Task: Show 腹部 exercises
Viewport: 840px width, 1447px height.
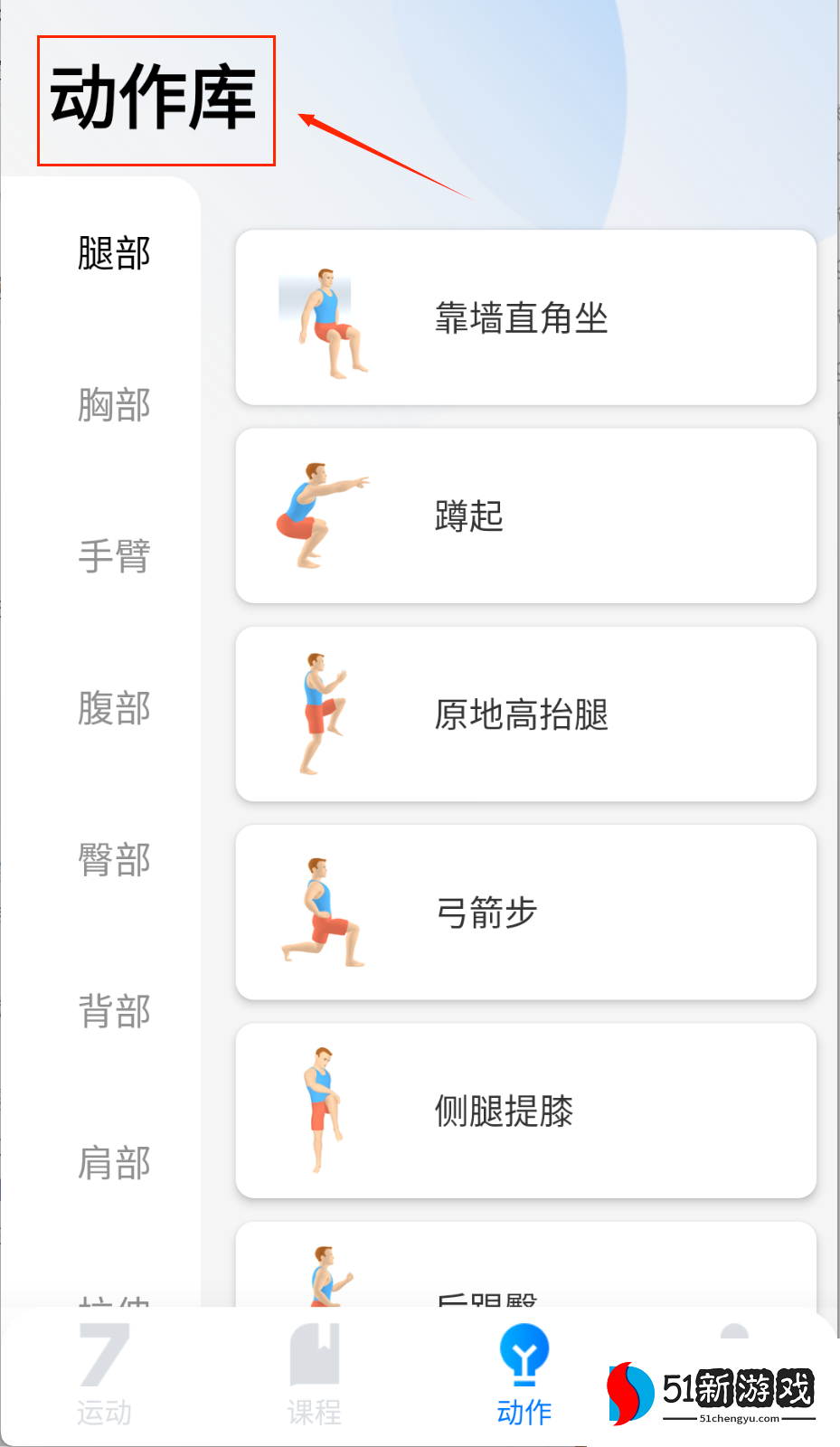Action: pos(114,707)
